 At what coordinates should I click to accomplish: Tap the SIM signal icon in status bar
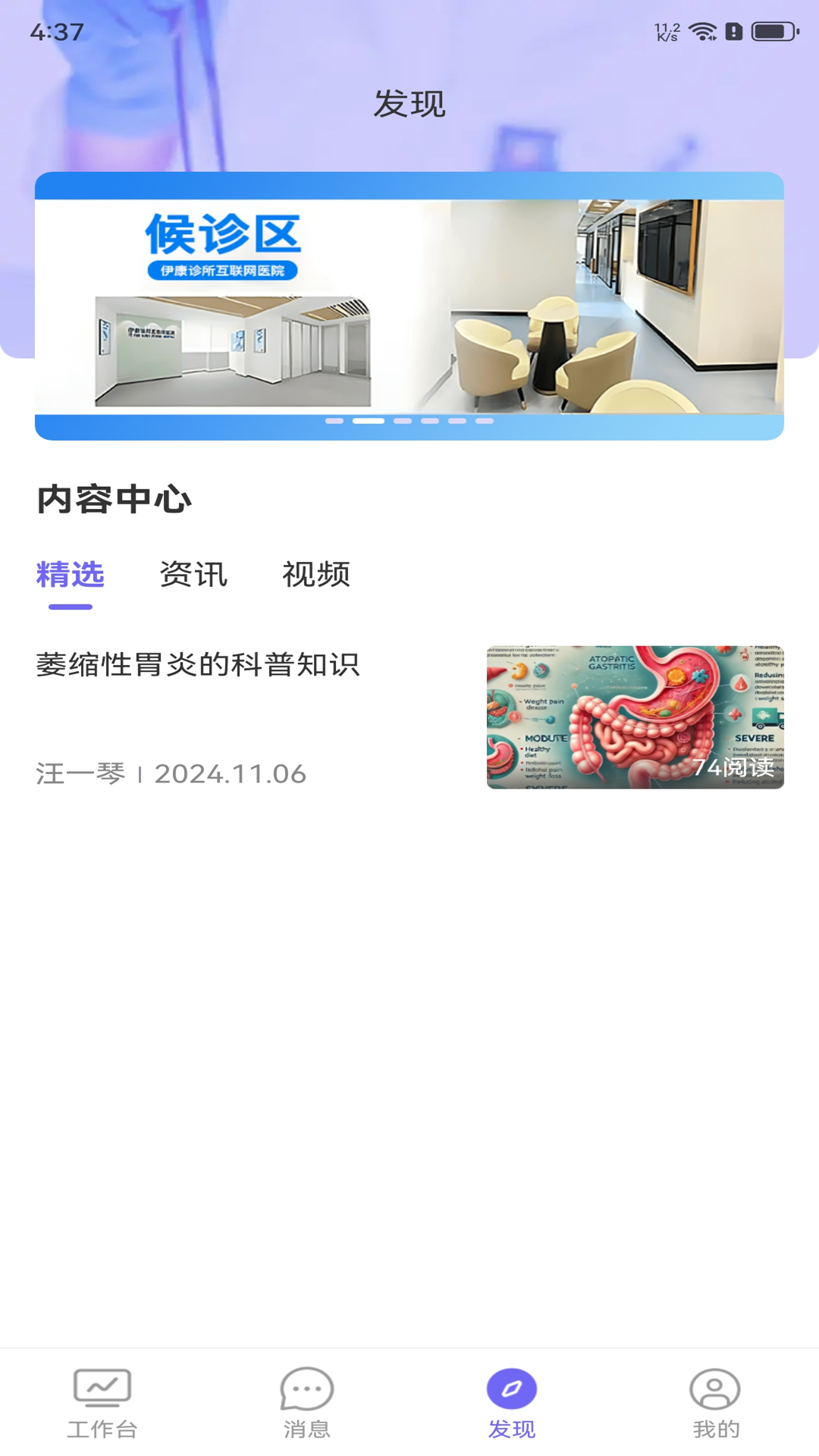(x=733, y=30)
